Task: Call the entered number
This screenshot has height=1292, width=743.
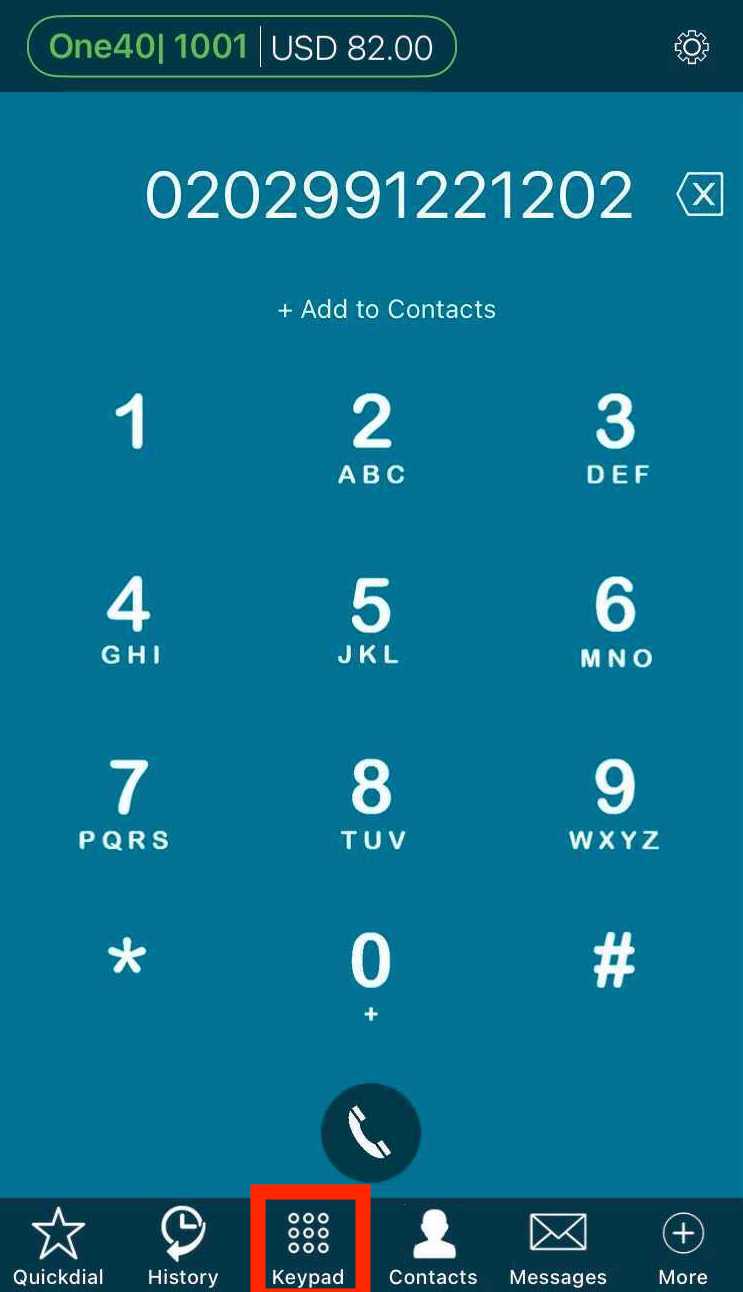Action: (x=371, y=1133)
